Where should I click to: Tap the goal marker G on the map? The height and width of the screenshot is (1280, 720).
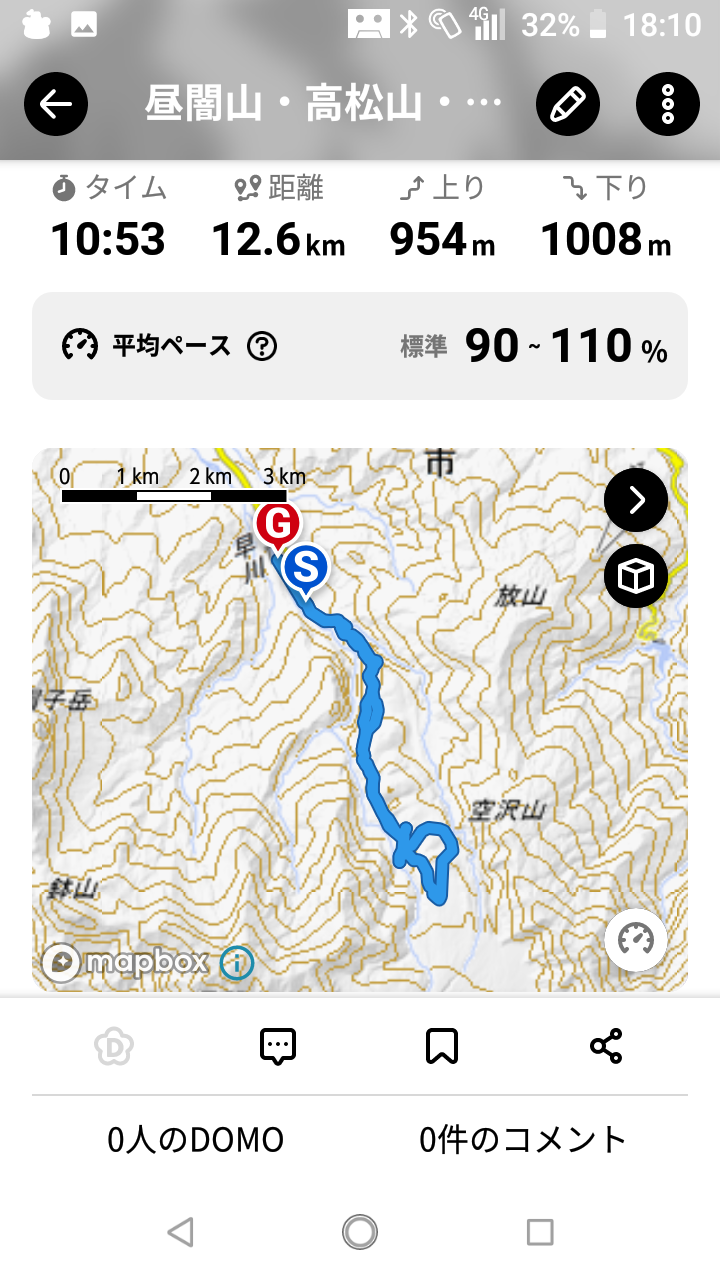coord(277,524)
